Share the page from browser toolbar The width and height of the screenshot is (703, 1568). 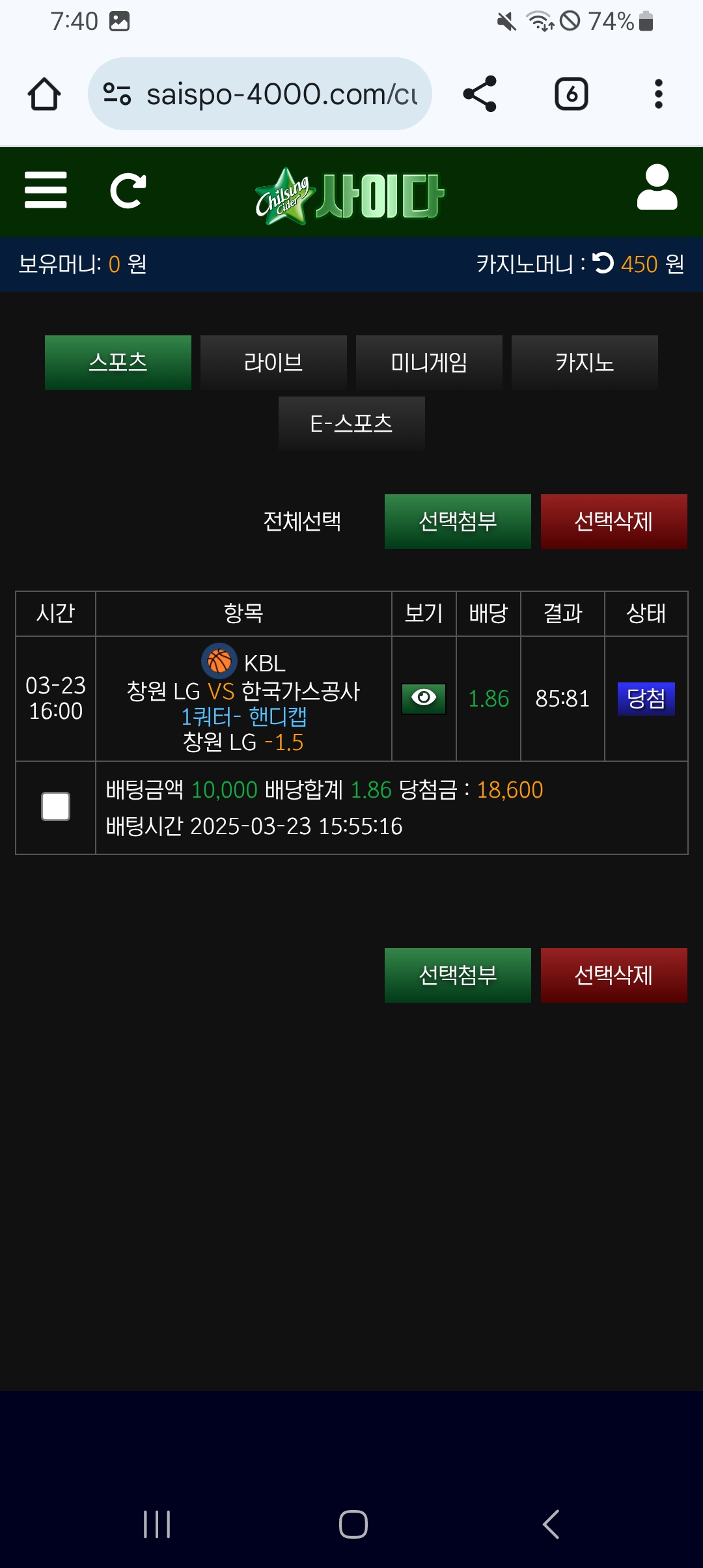pyautogui.click(x=480, y=94)
